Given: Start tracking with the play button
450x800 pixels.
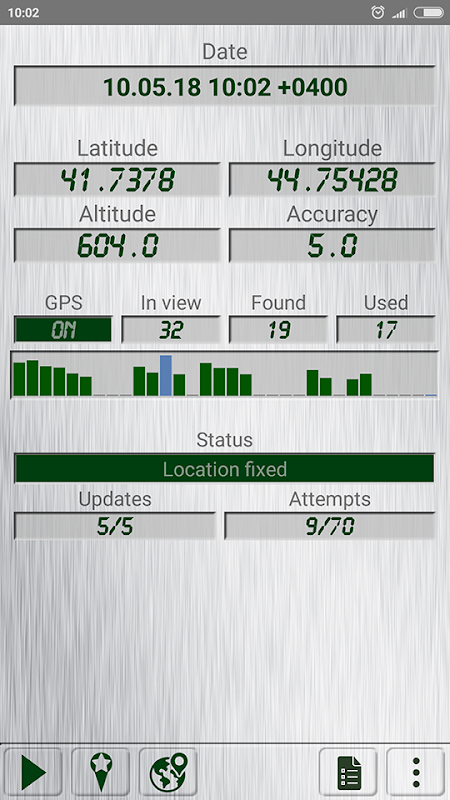Looking at the screenshot, I should [x=34, y=772].
